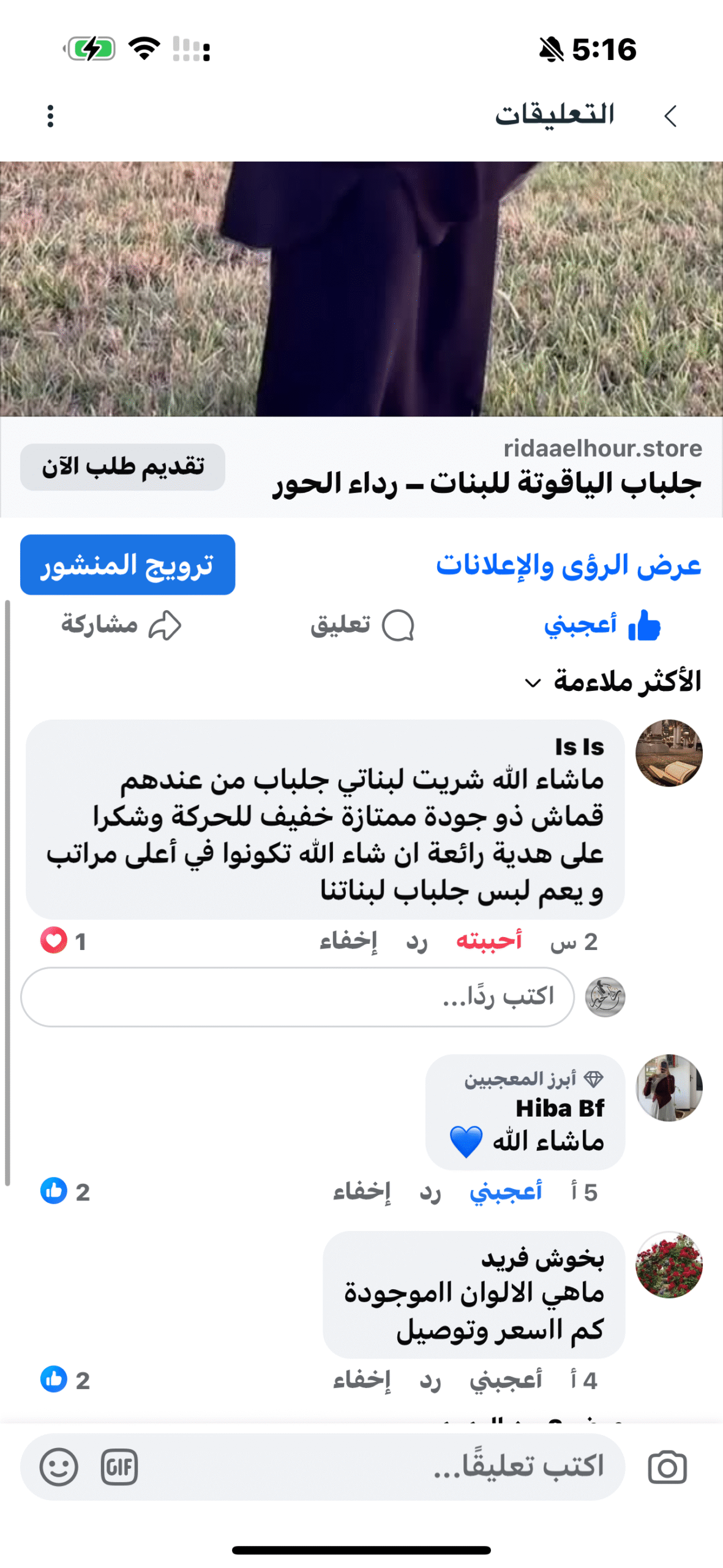Open the emoji picker
This screenshot has height=1568, width=723.
(59, 1467)
